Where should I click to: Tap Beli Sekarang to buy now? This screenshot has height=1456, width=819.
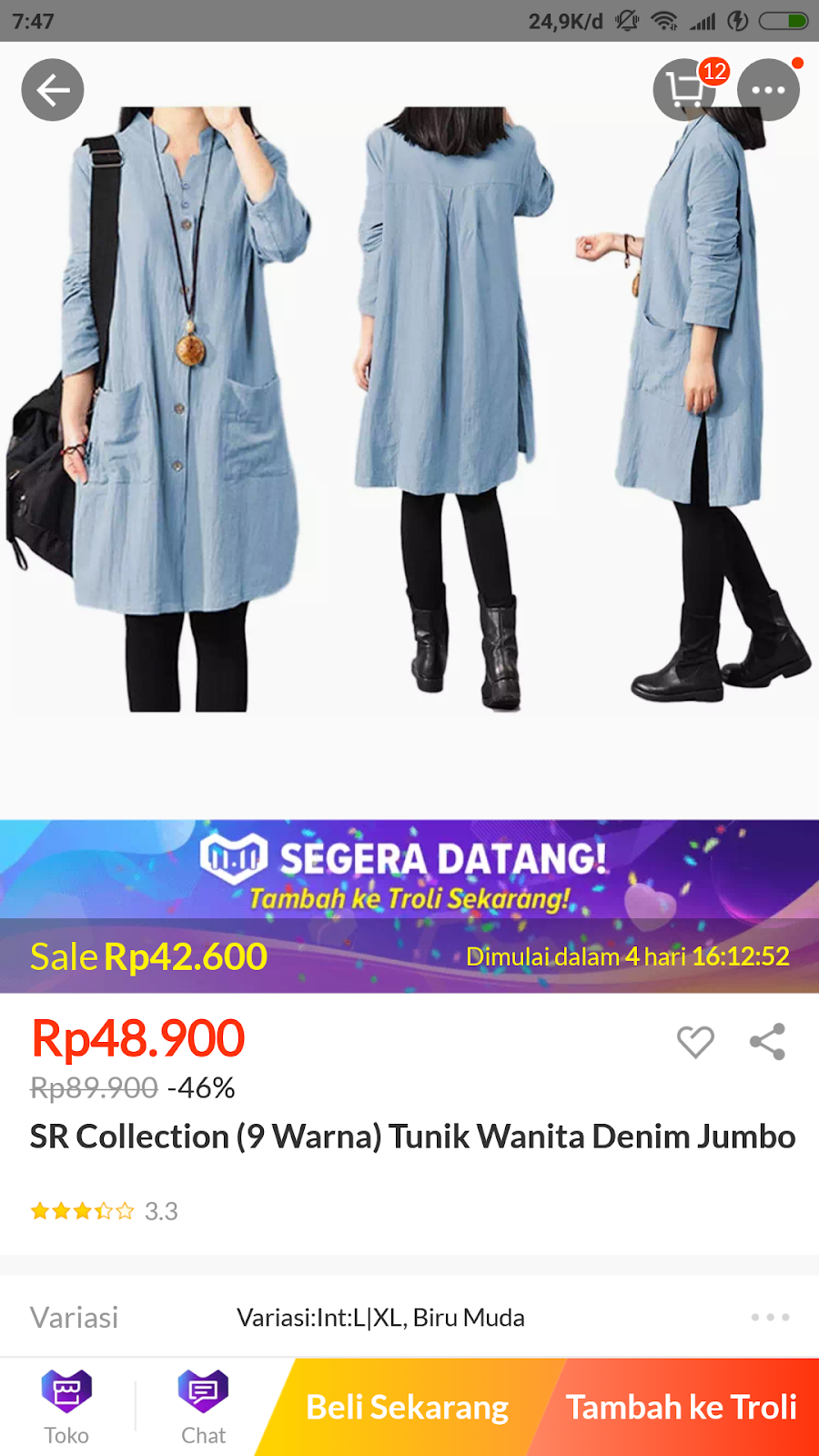coord(407,1407)
